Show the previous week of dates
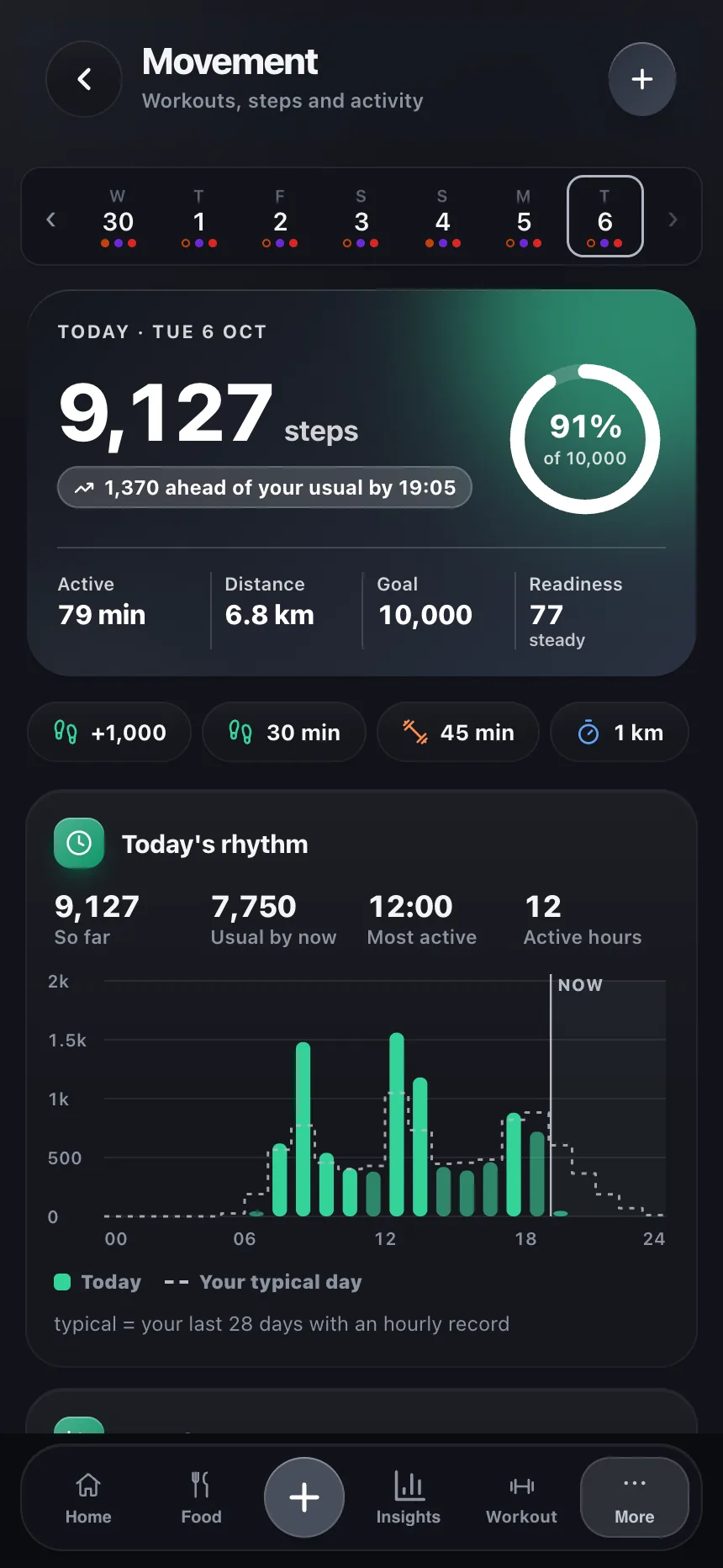Image resolution: width=723 pixels, height=1568 pixels. point(50,220)
